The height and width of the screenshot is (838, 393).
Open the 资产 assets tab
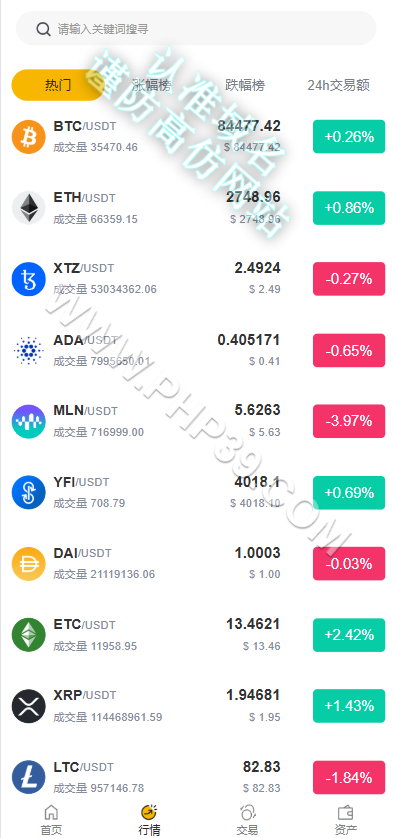point(345,820)
